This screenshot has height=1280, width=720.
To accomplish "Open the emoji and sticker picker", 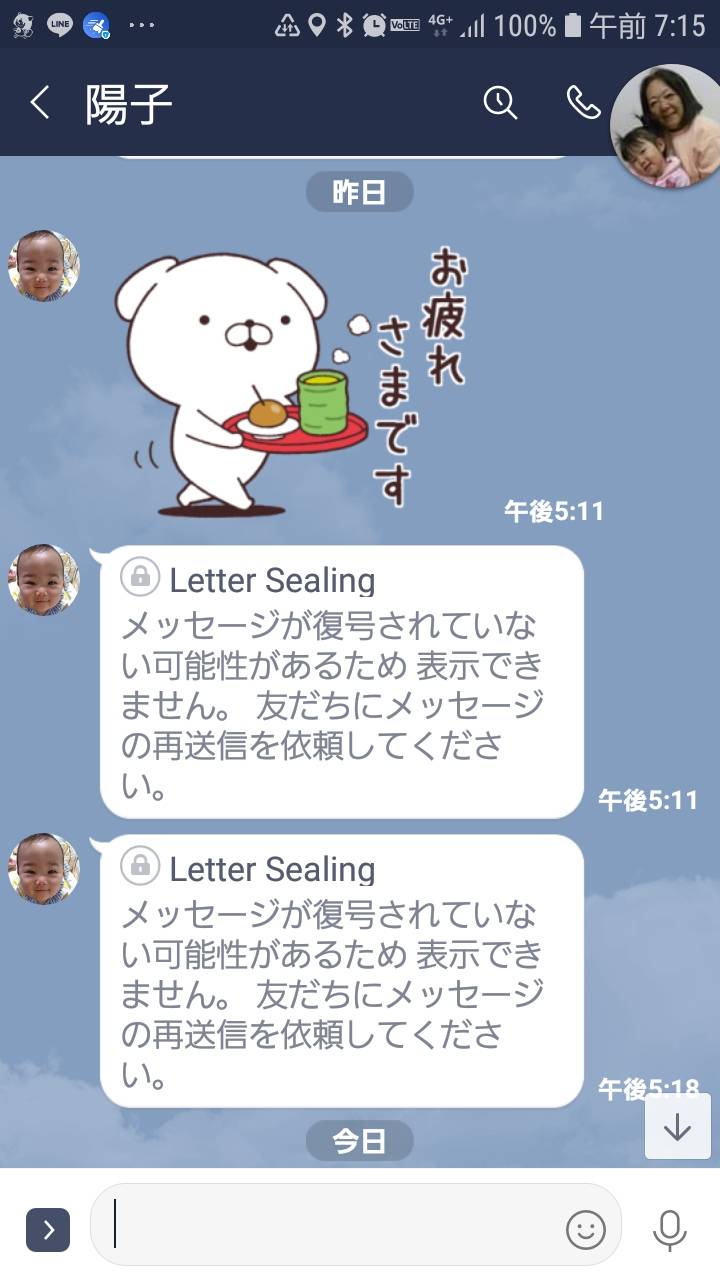I will point(586,1229).
